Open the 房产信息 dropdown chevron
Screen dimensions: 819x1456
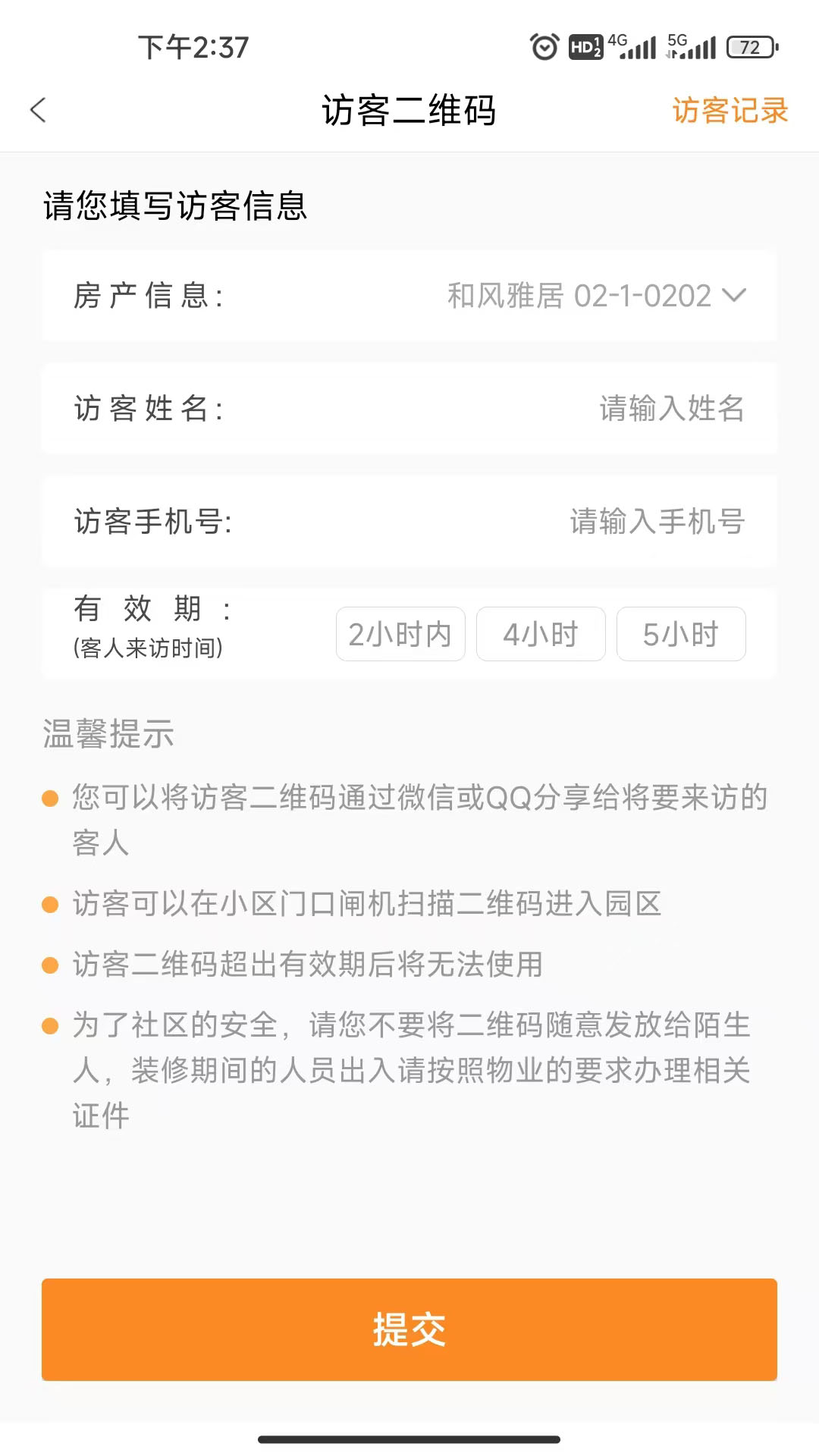pos(733,296)
